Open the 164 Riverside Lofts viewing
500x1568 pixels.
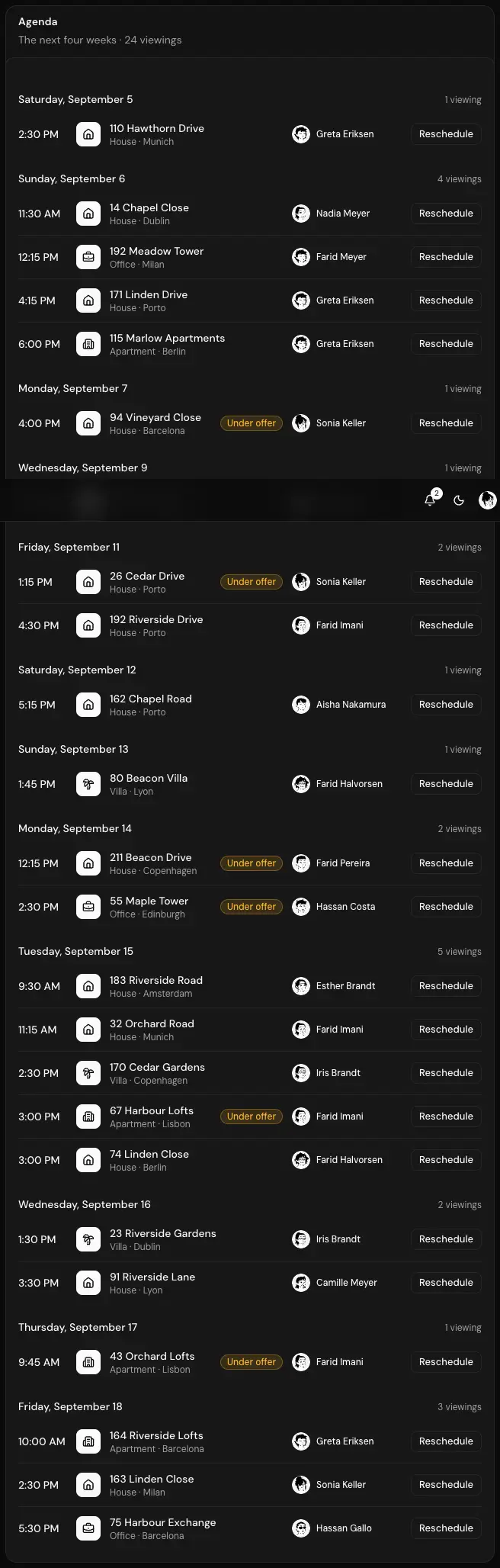(x=250, y=1441)
